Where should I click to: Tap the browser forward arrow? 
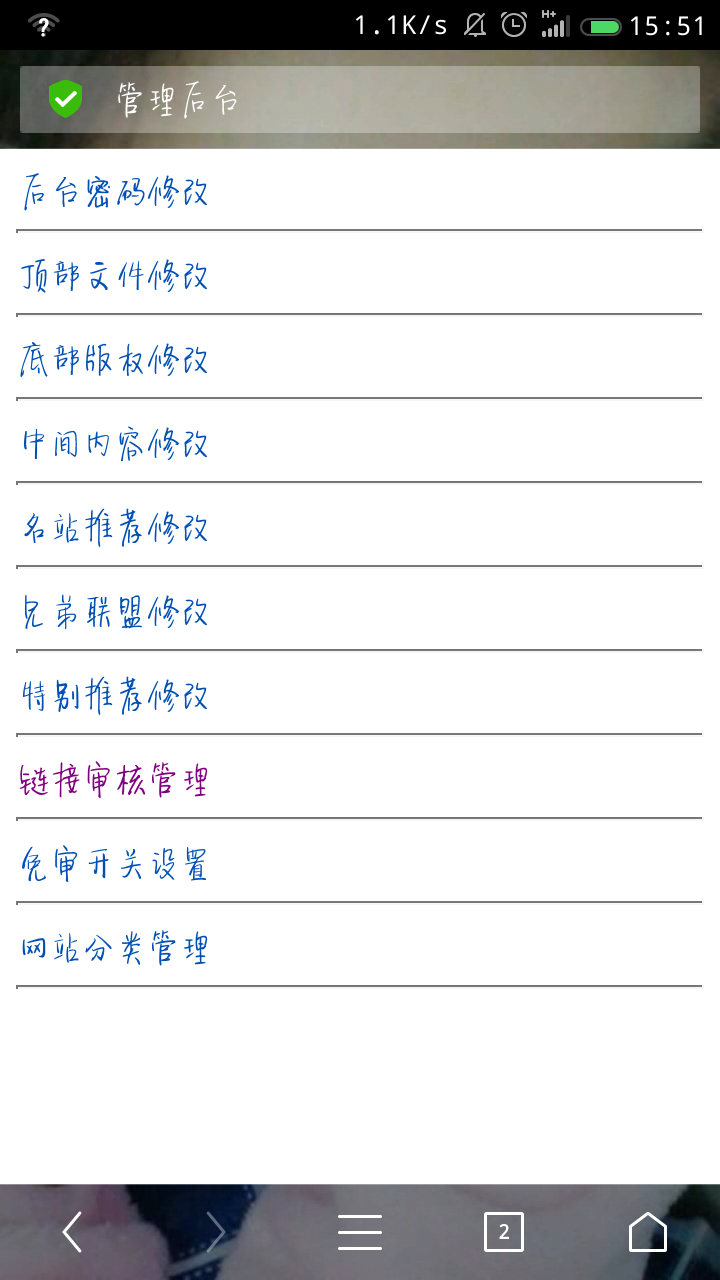(x=216, y=1232)
